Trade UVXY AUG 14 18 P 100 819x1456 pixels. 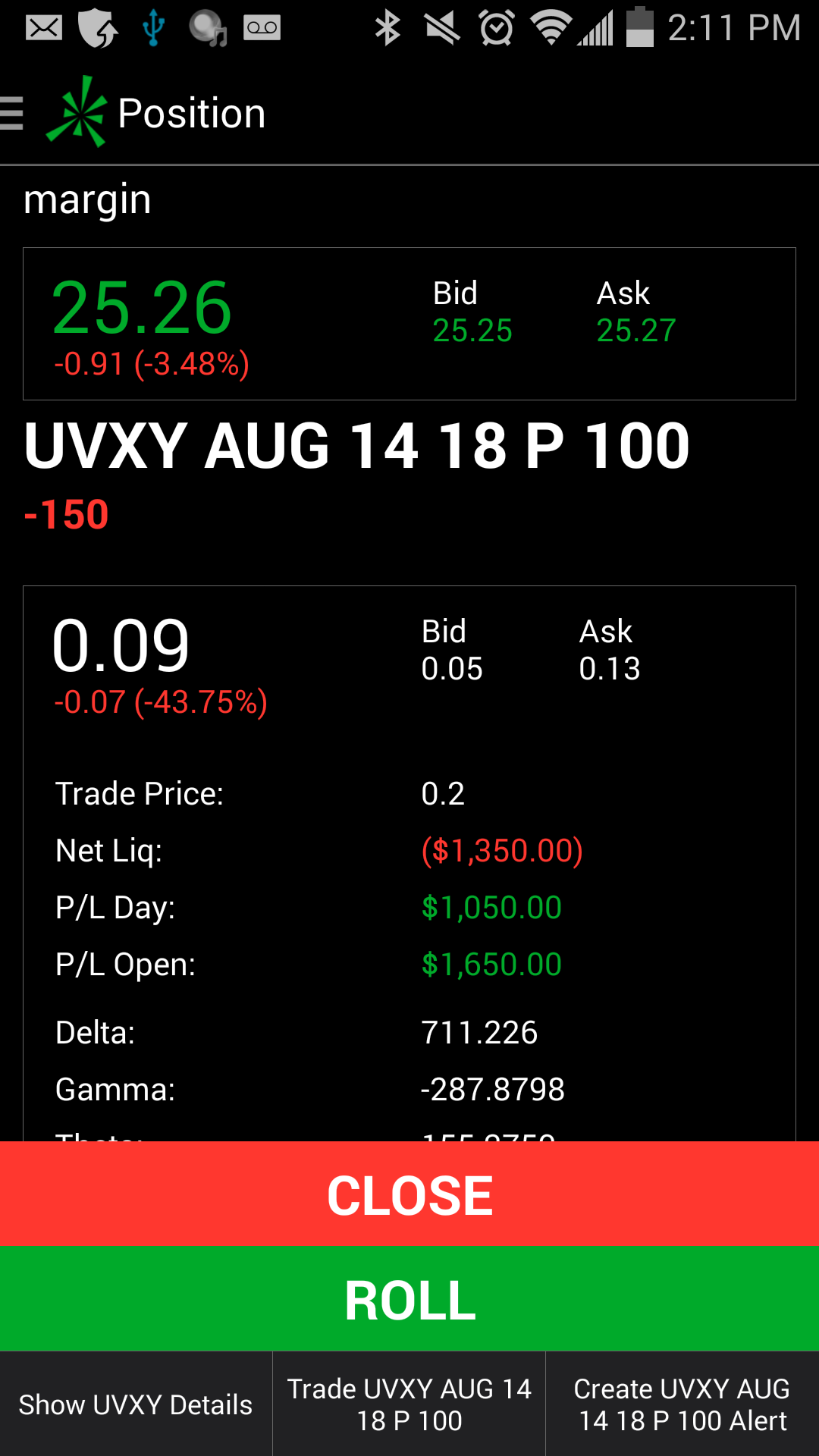pyautogui.click(x=409, y=1404)
